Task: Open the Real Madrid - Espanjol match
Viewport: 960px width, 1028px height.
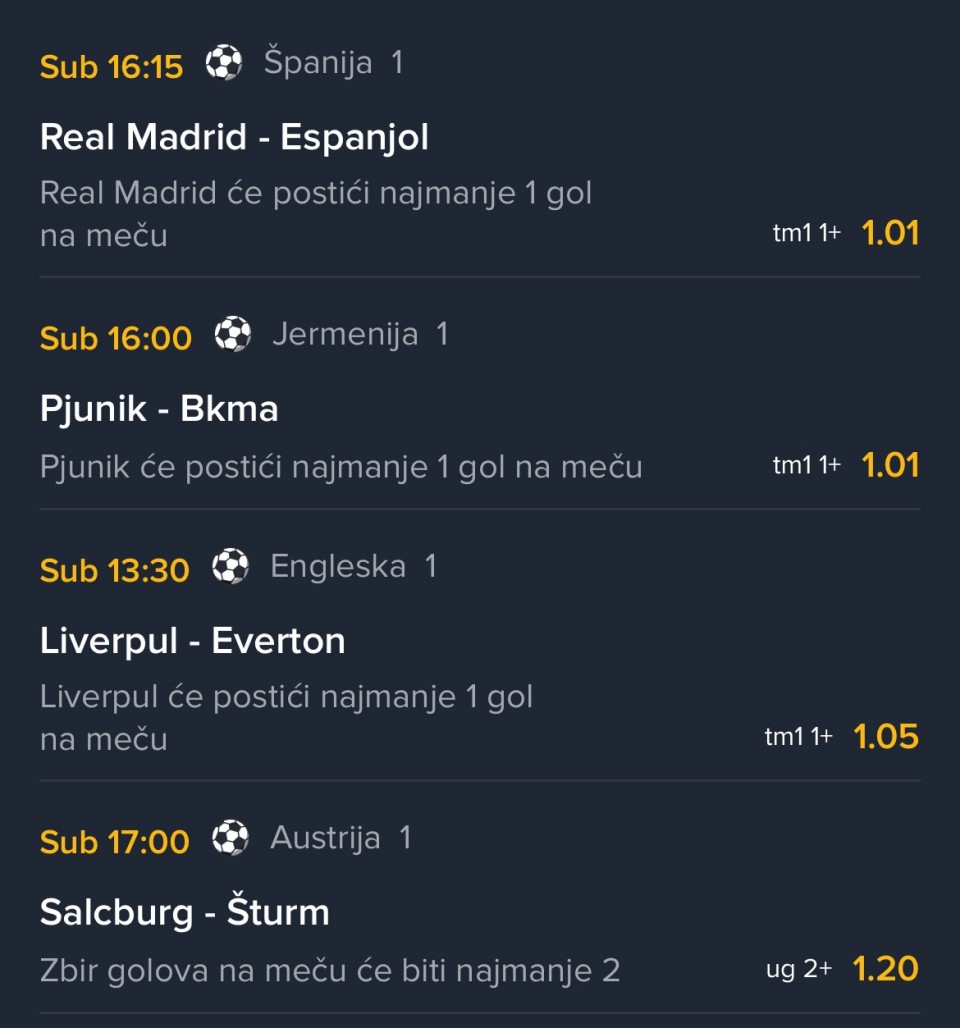Action: click(234, 137)
